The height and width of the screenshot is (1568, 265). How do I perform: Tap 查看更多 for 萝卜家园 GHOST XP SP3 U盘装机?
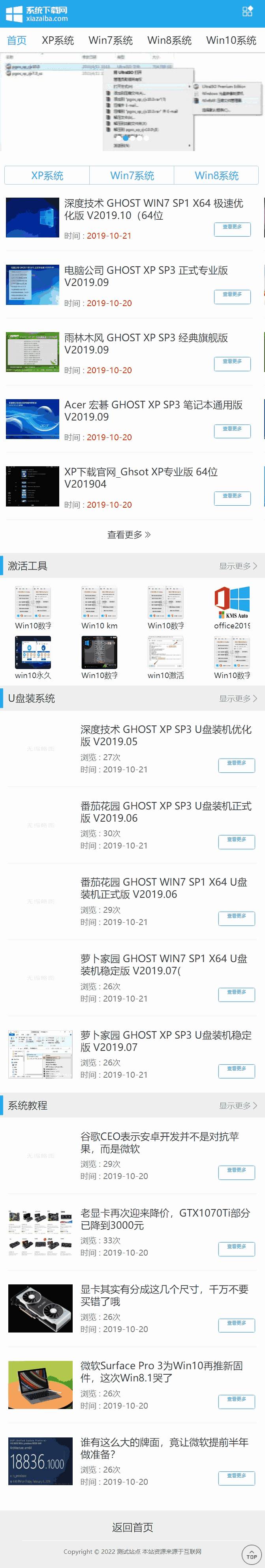237,1070
